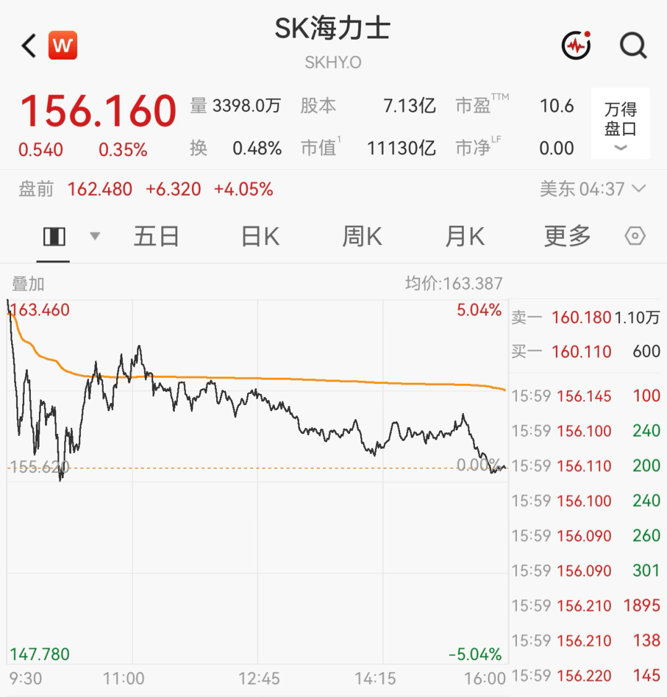Go back using the top-left arrow
The height and width of the screenshot is (697, 667).
point(29,45)
